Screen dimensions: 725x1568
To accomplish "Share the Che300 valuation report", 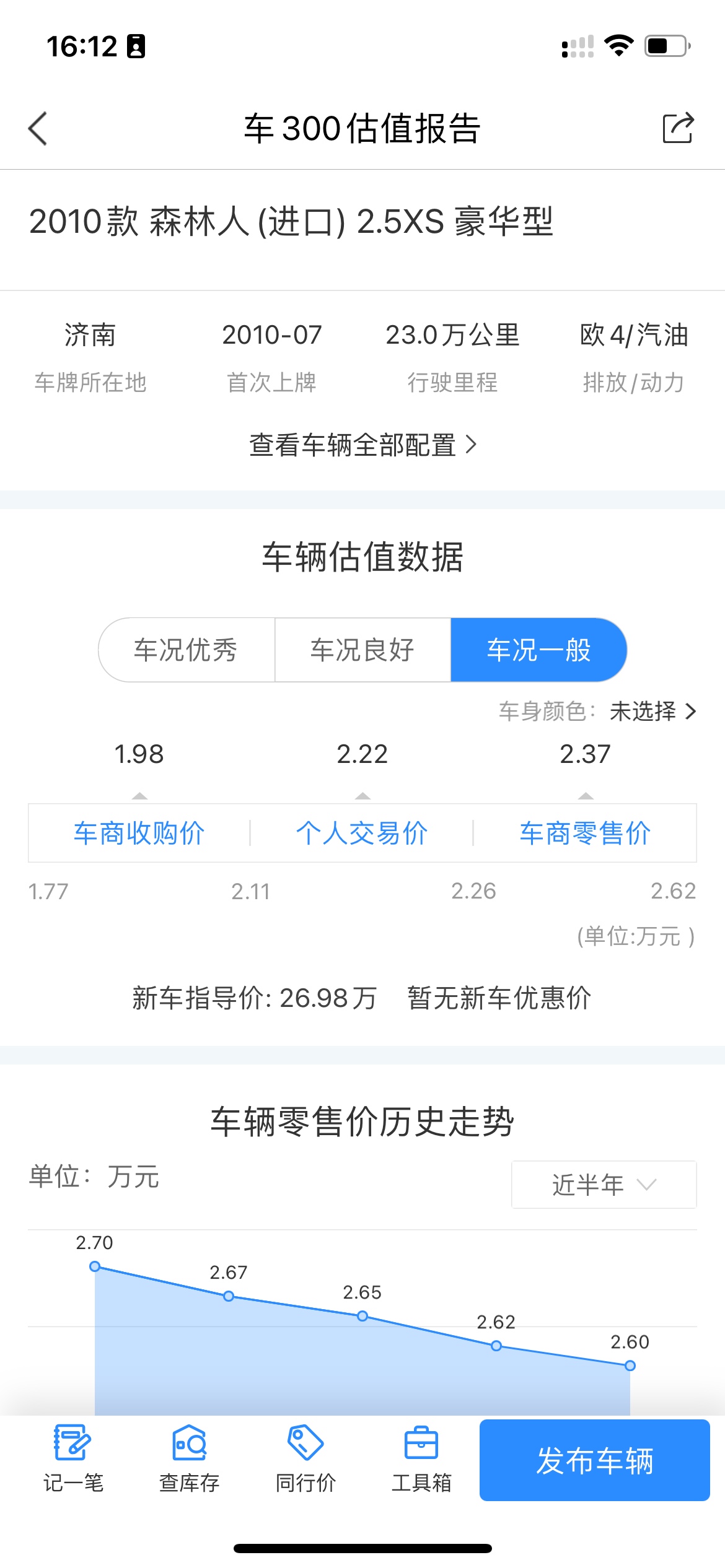I will (x=678, y=129).
